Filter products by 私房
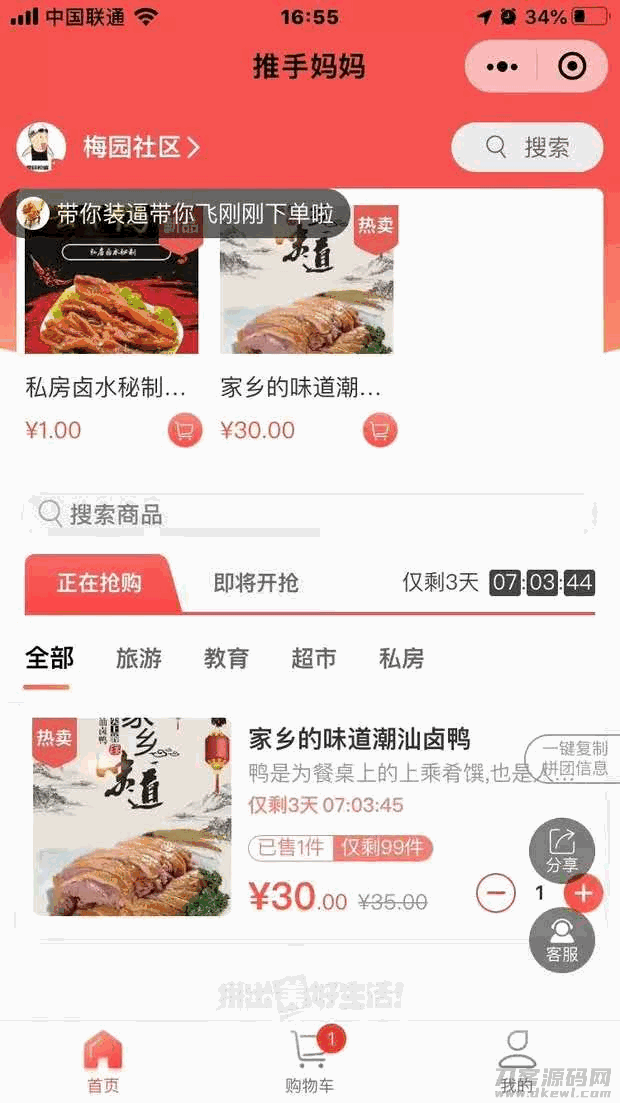 402,658
